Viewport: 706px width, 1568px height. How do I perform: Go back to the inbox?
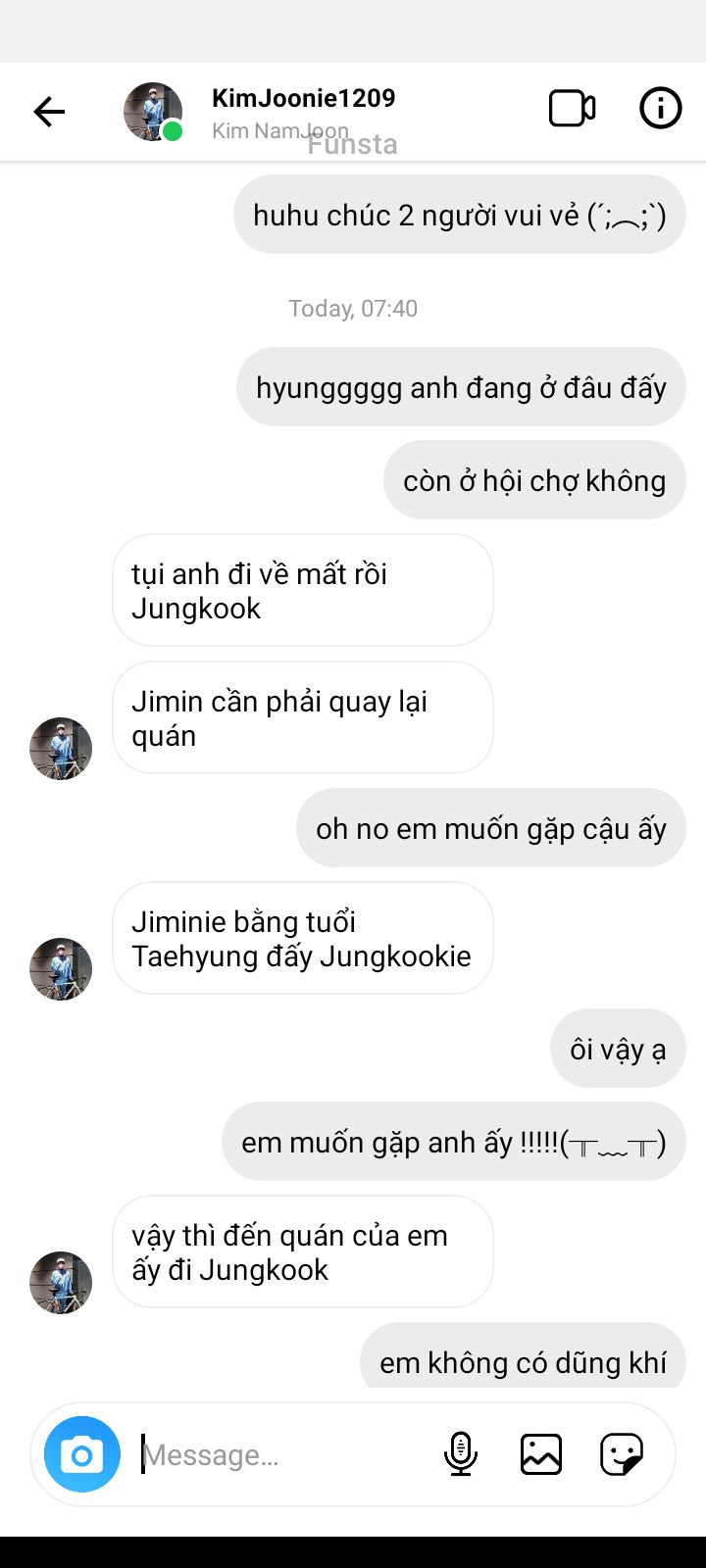click(x=49, y=112)
